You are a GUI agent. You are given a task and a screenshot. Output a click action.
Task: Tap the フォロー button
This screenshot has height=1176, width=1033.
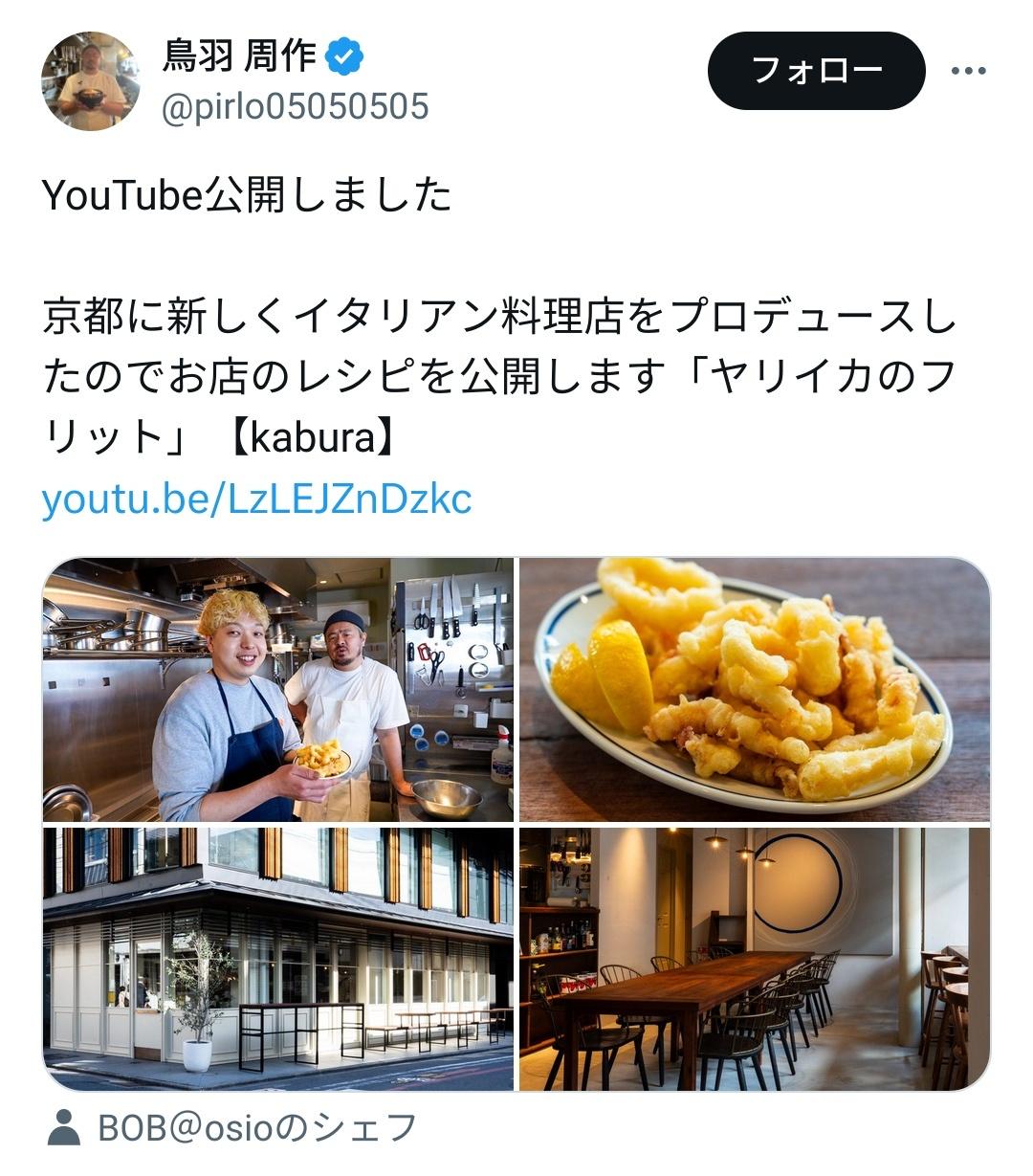pyautogui.click(x=816, y=71)
